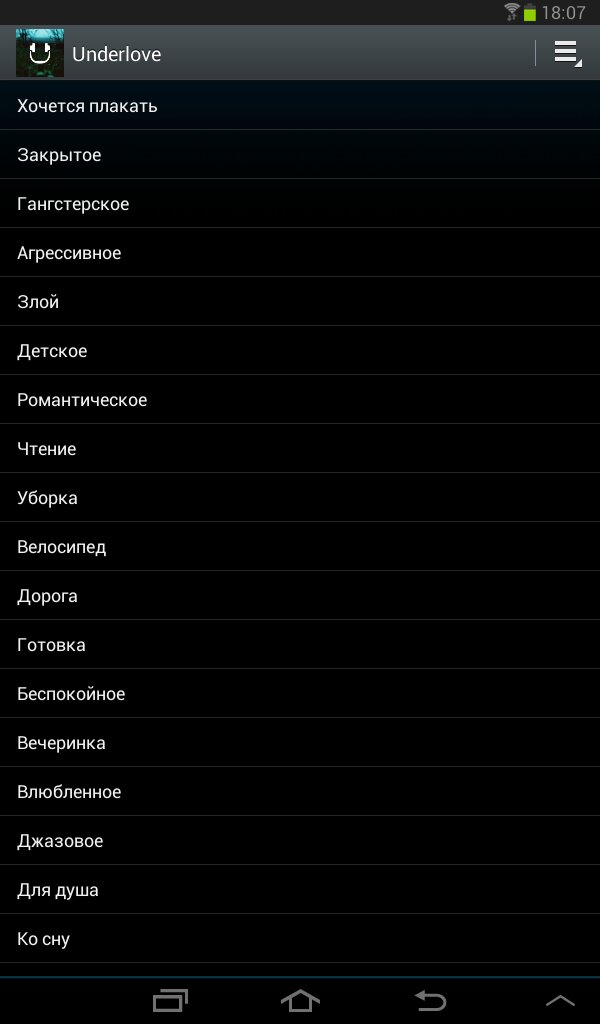Open the Джазовое category
Screen dimensions: 600x1024
point(60,841)
